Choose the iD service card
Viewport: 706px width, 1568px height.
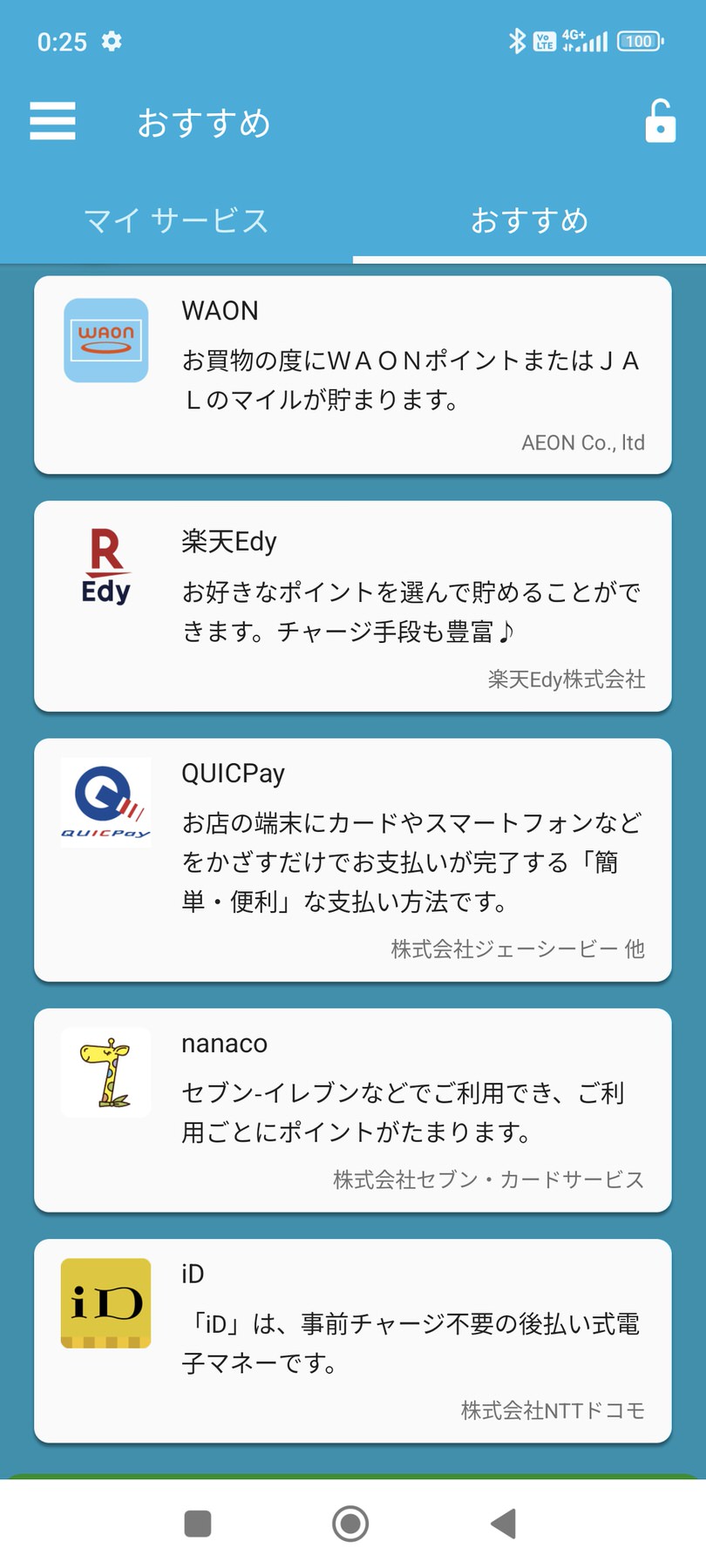click(x=352, y=1340)
